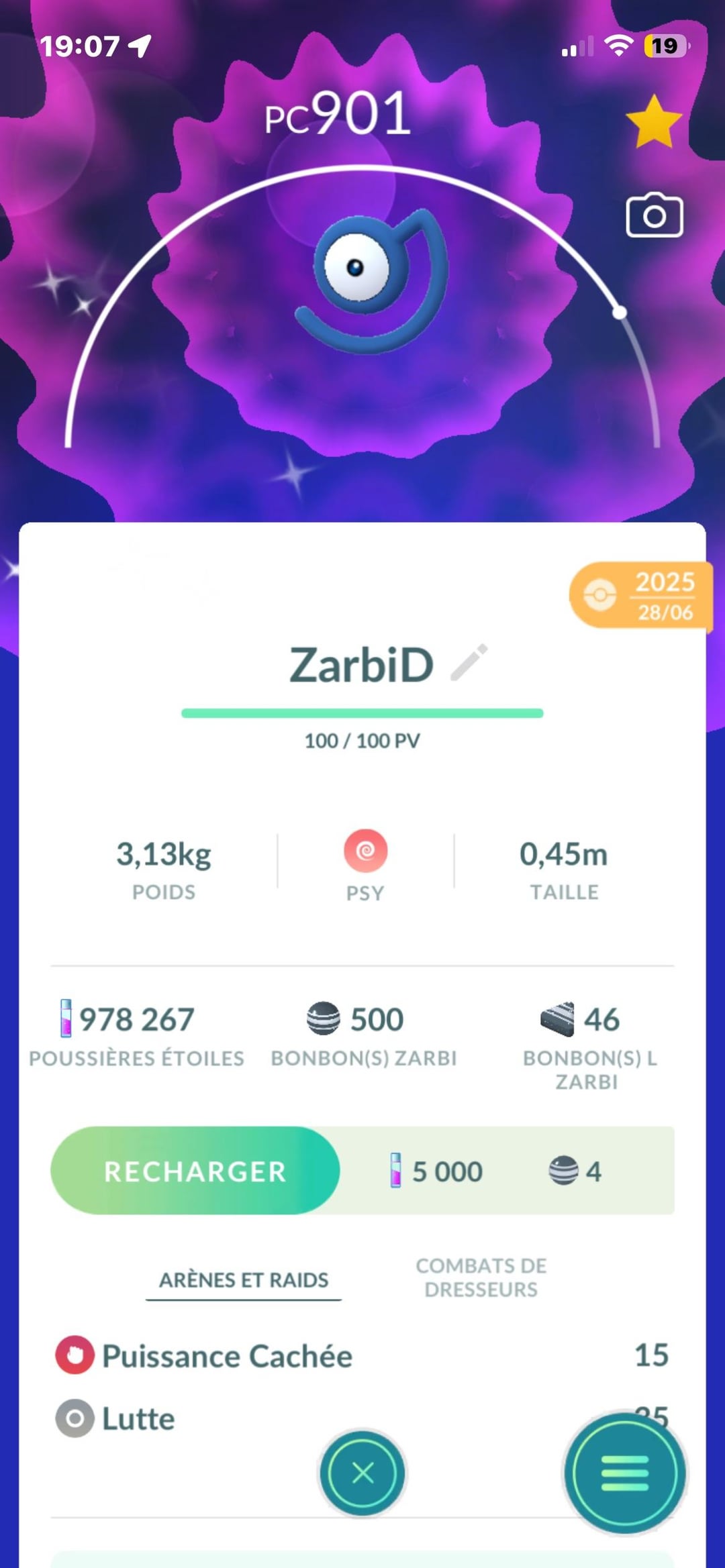Screen dimensions: 725x1568
Task: Toggle the favorite star for ZarbiD
Action: coord(653,121)
